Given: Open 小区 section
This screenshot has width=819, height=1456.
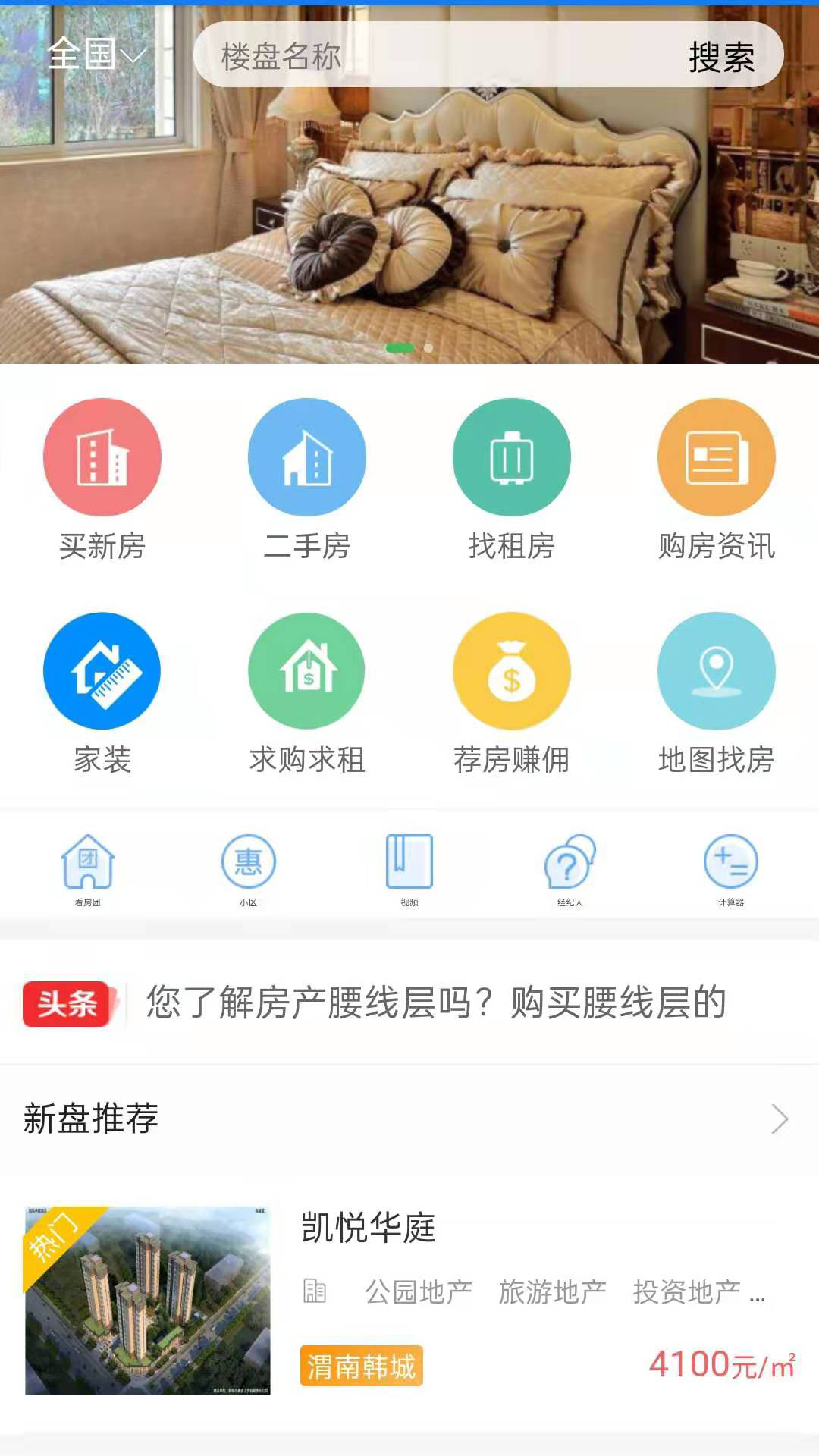Looking at the screenshot, I should 249,868.
